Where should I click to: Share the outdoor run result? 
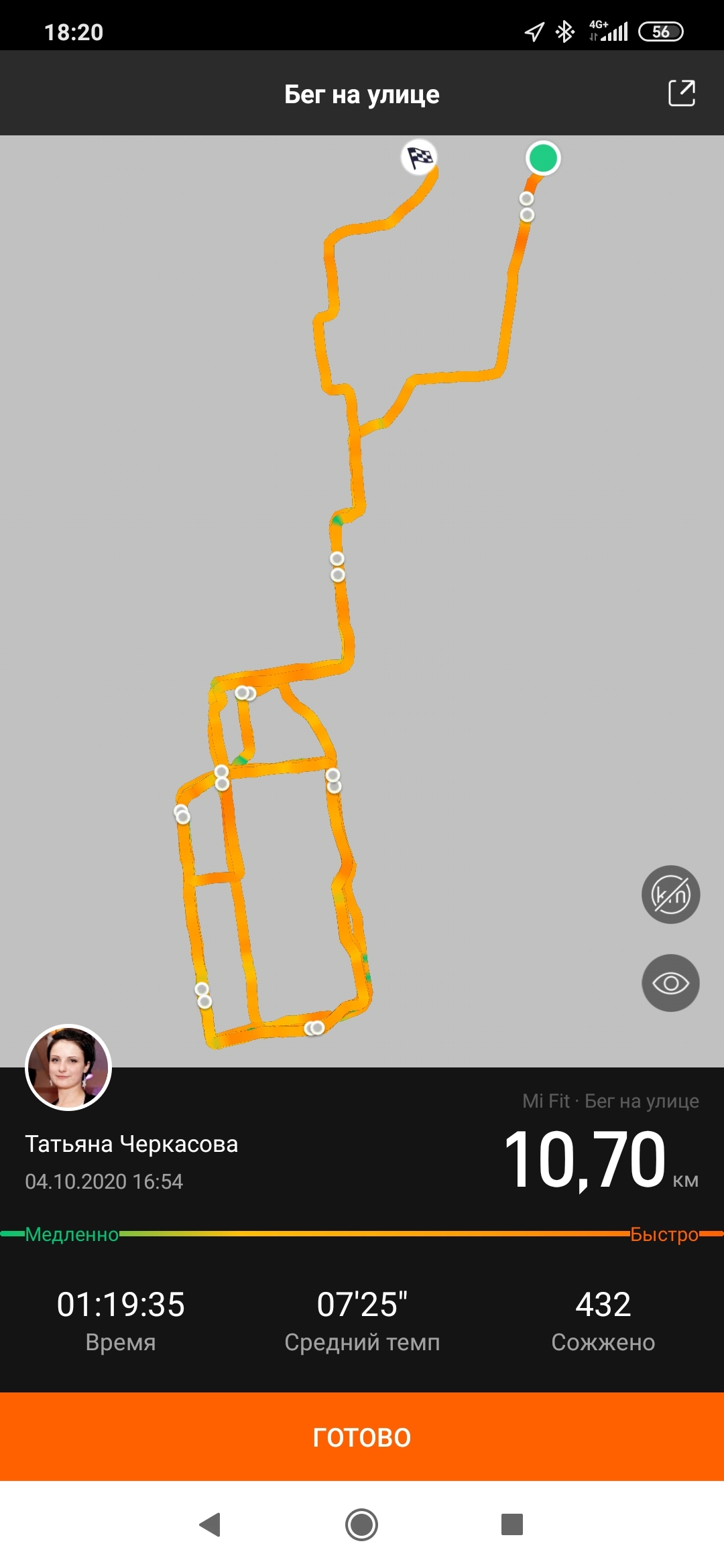pyautogui.click(x=682, y=93)
